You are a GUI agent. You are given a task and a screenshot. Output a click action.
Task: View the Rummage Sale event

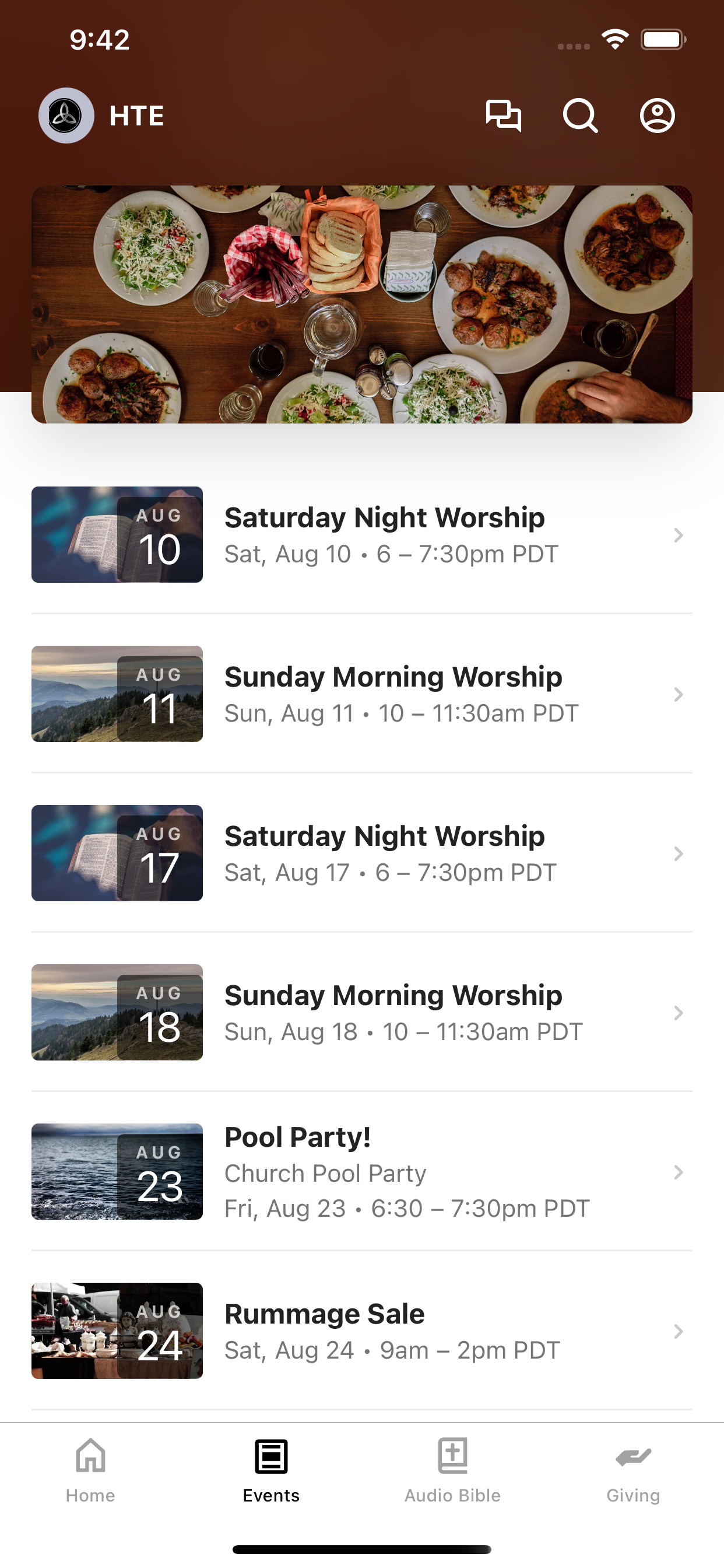tap(362, 1331)
